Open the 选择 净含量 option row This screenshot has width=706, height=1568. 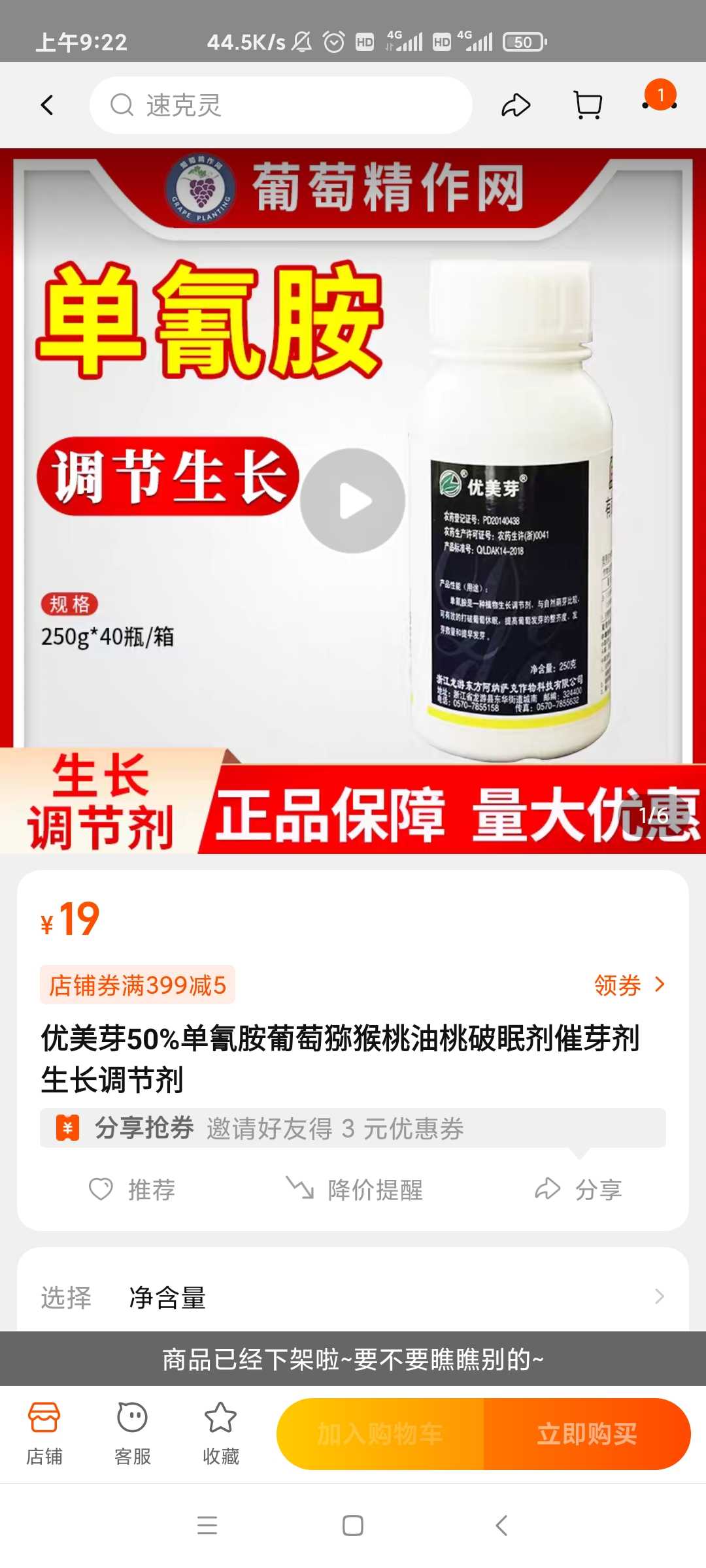(353, 1298)
